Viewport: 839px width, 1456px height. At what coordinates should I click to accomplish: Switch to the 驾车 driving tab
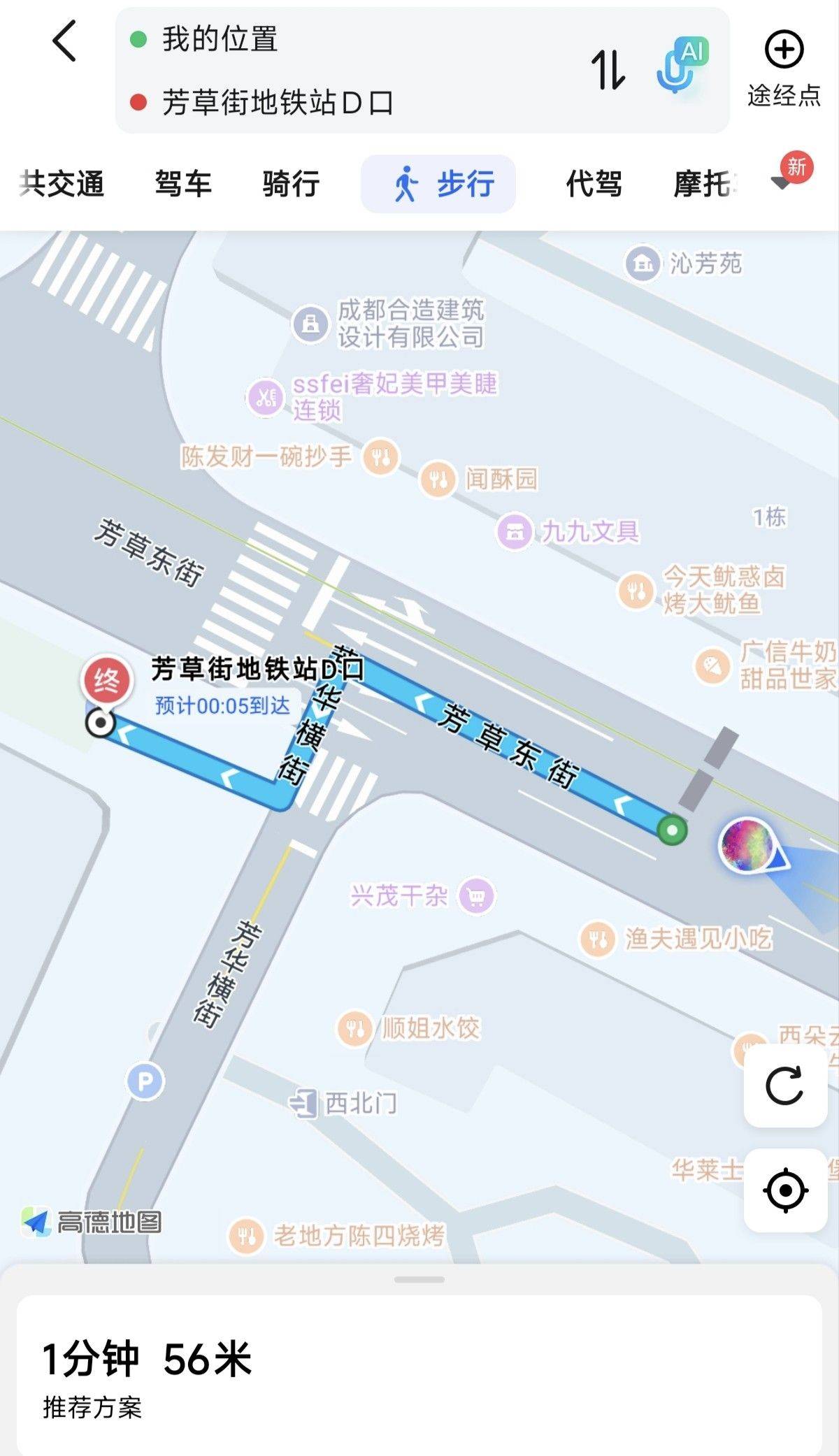point(184,183)
